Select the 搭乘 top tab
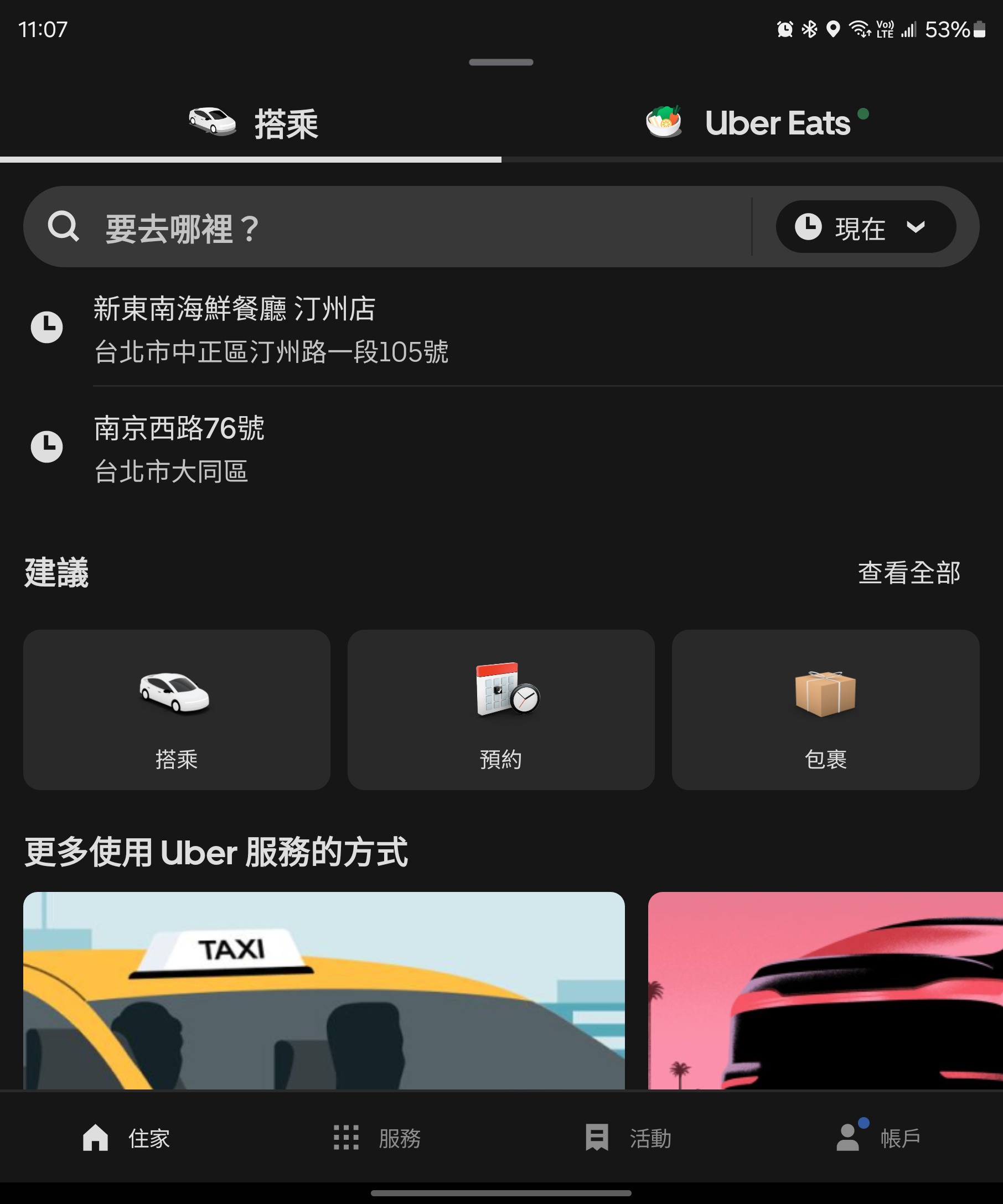Image resolution: width=1003 pixels, height=1204 pixels. click(x=252, y=123)
